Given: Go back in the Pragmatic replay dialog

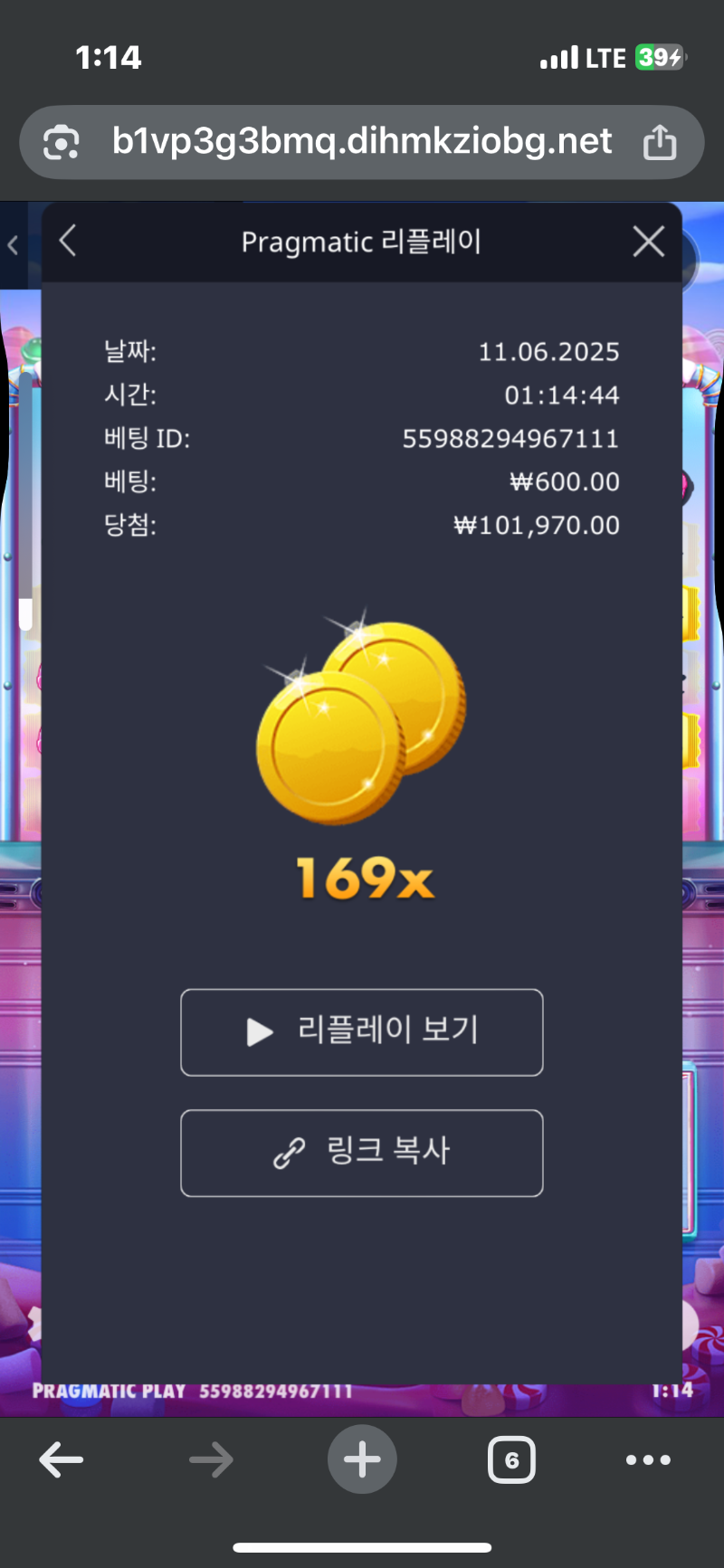Looking at the screenshot, I should 68,242.
